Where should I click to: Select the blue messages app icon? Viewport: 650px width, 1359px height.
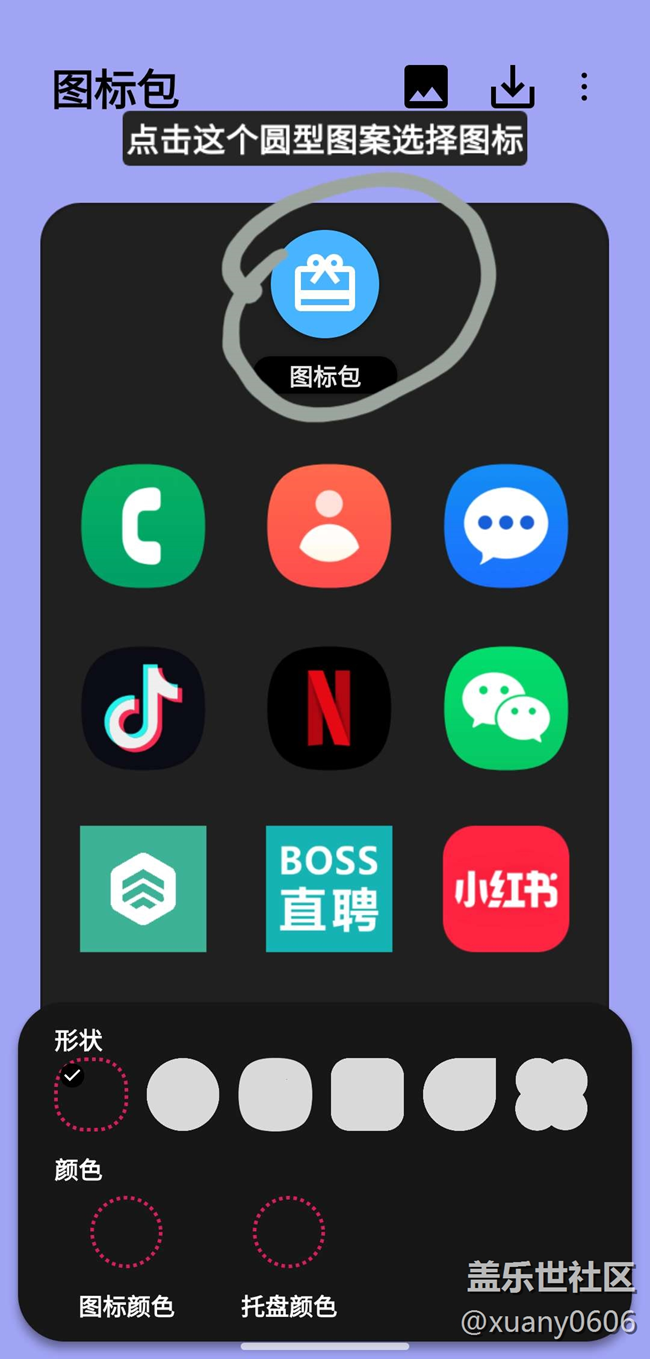pos(506,525)
